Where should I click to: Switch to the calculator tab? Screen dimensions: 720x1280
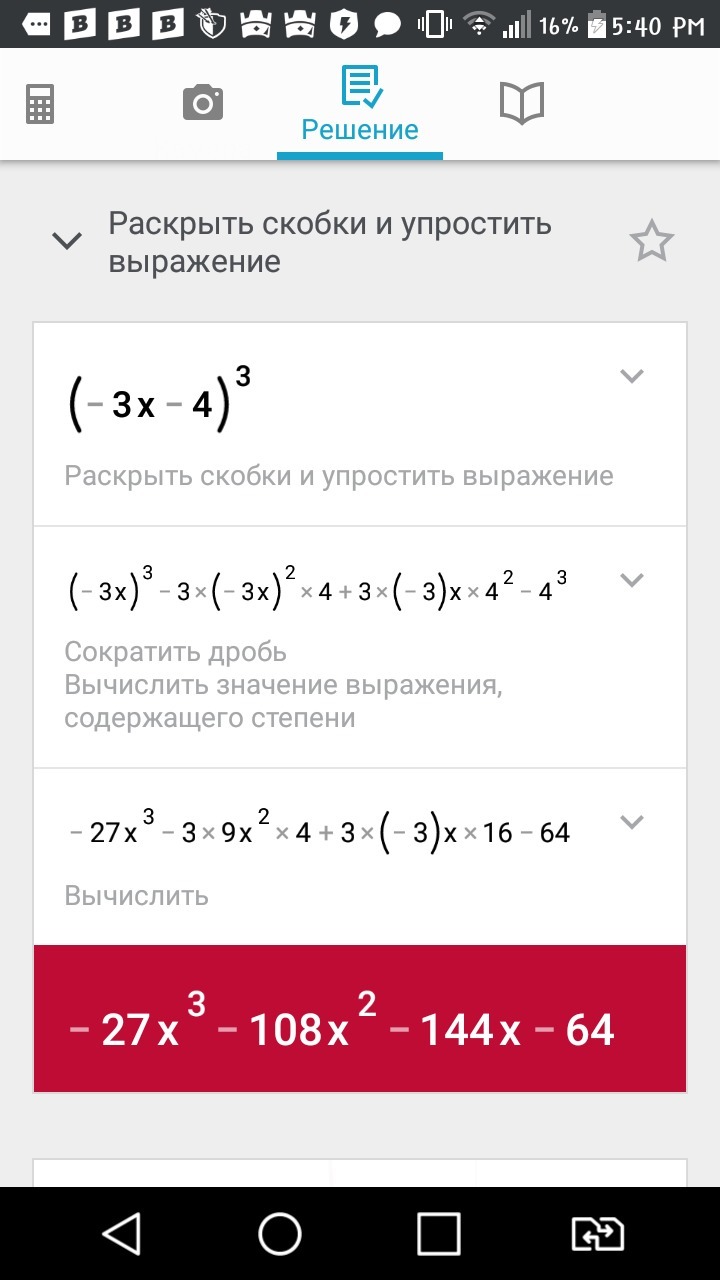[x=40, y=103]
